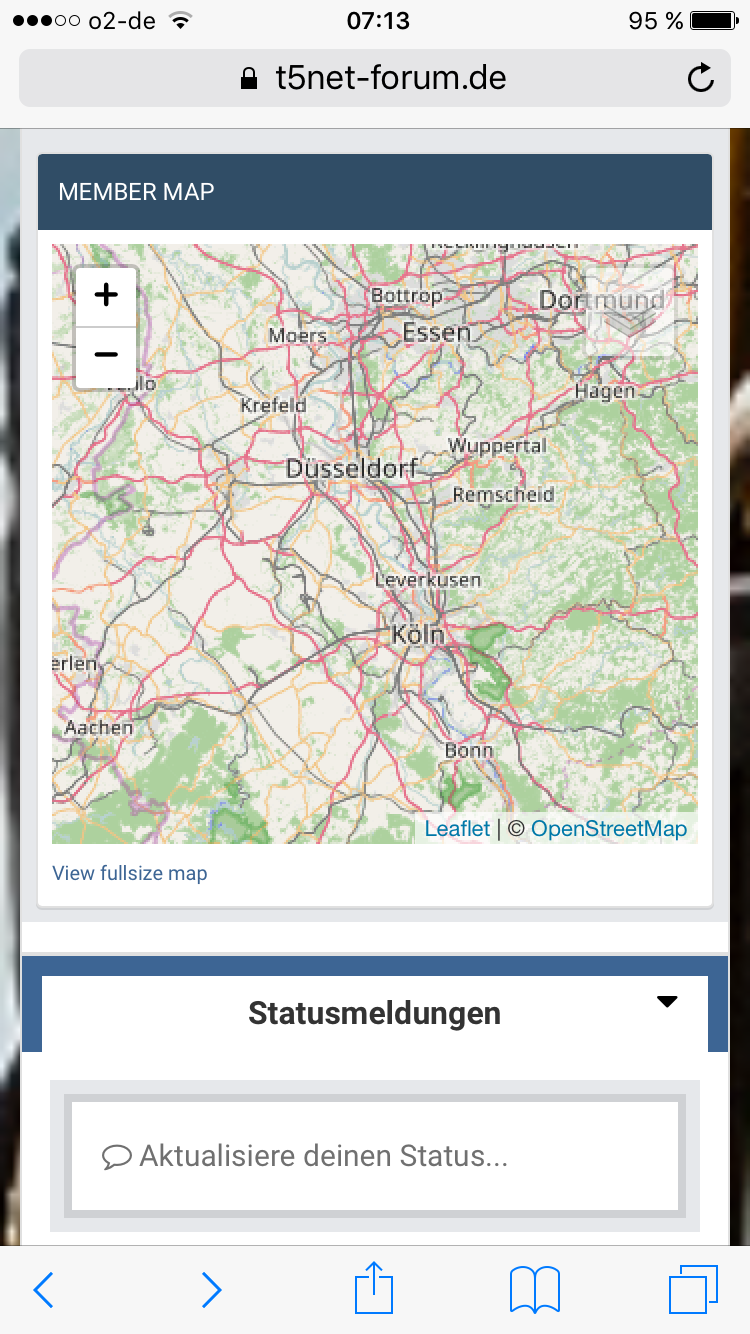Tap the Aktualisiere deinen Status field
The width and height of the screenshot is (750, 1334).
(x=375, y=1156)
